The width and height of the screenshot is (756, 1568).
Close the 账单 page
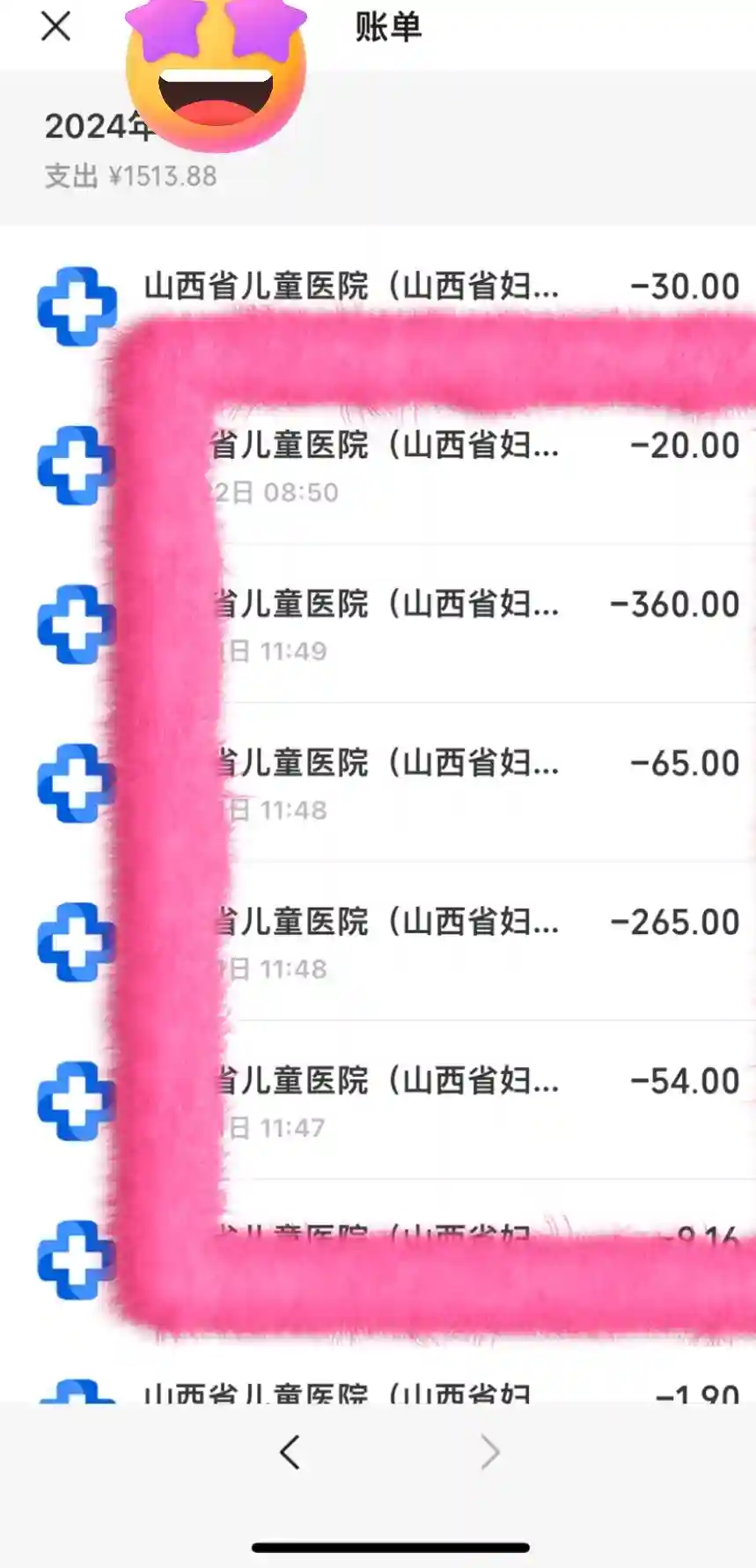(x=55, y=27)
